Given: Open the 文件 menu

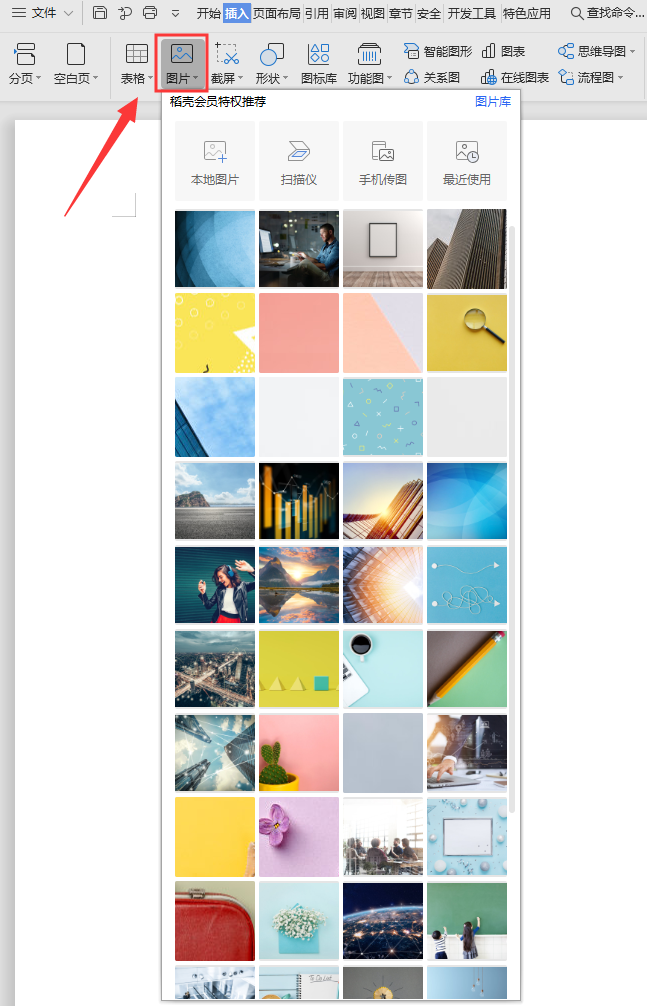Looking at the screenshot, I should coord(42,13).
